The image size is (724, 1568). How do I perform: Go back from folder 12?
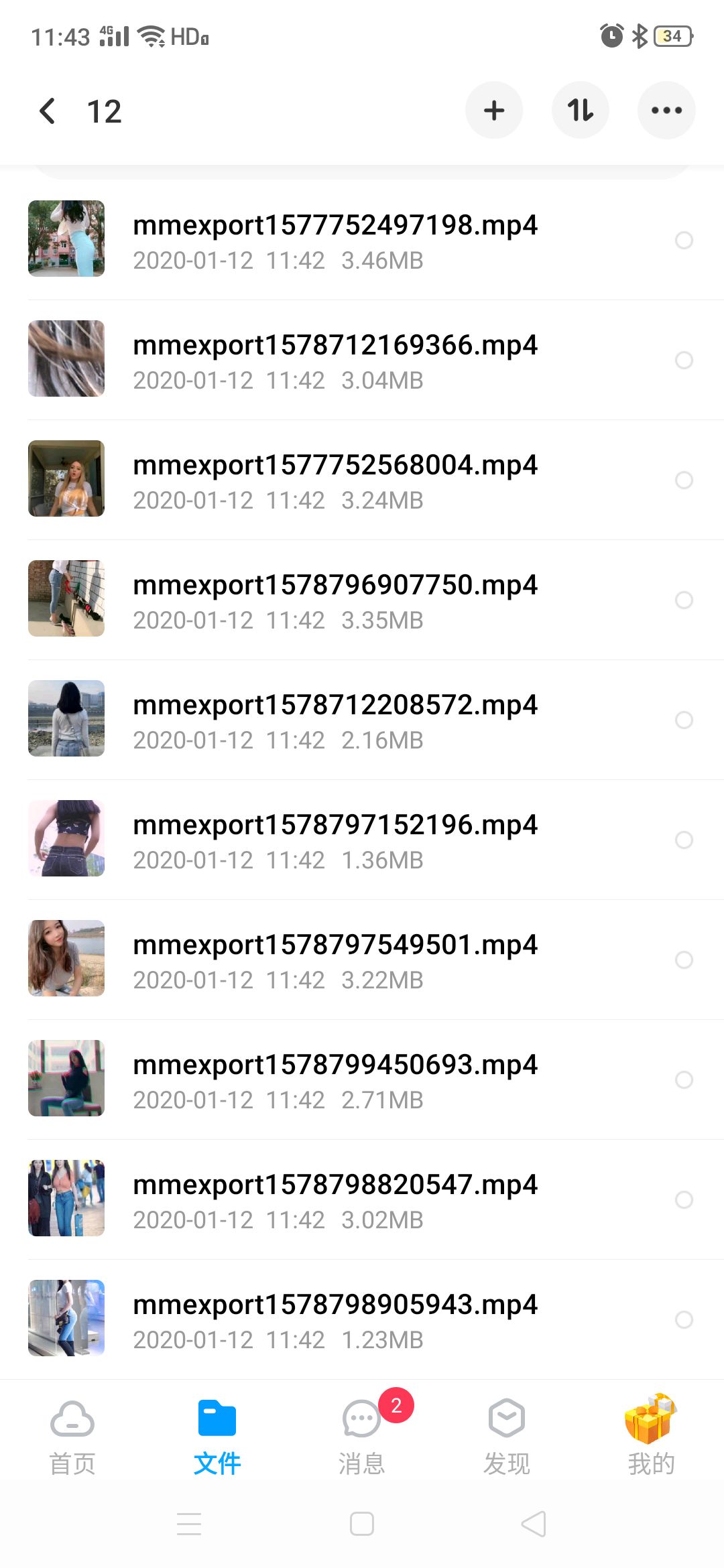coord(48,111)
